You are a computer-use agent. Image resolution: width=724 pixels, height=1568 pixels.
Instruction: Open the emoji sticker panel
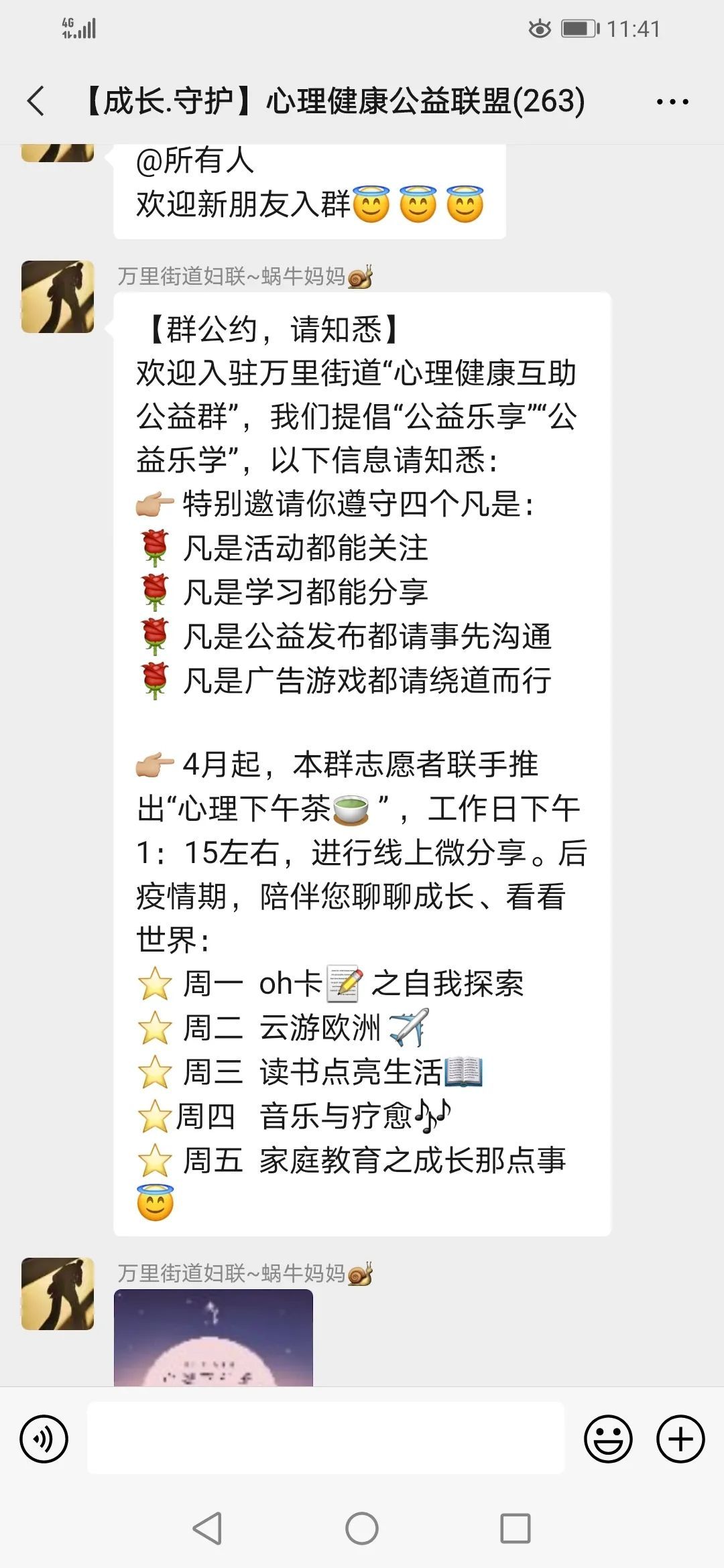coord(608,1439)
